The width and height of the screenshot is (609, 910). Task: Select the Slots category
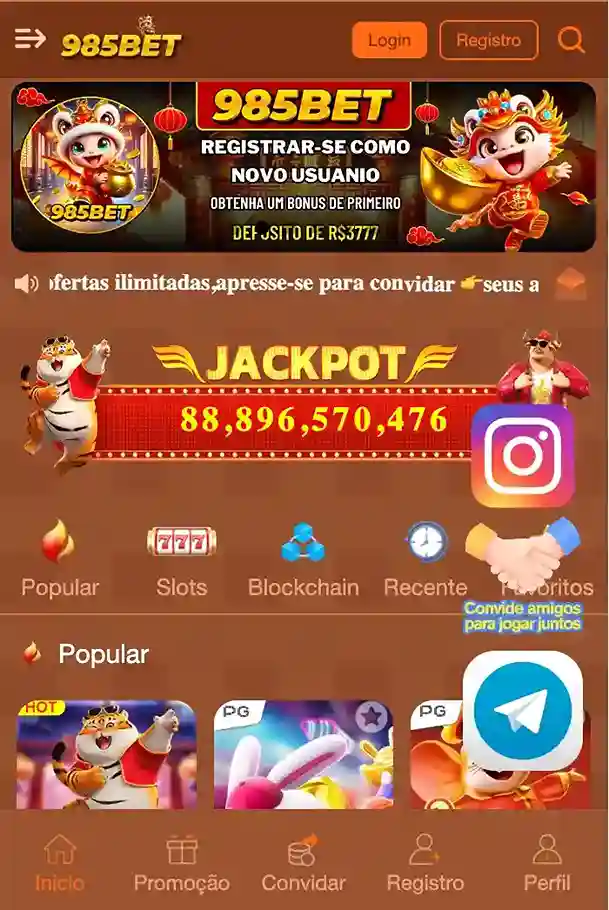(181, 562)
